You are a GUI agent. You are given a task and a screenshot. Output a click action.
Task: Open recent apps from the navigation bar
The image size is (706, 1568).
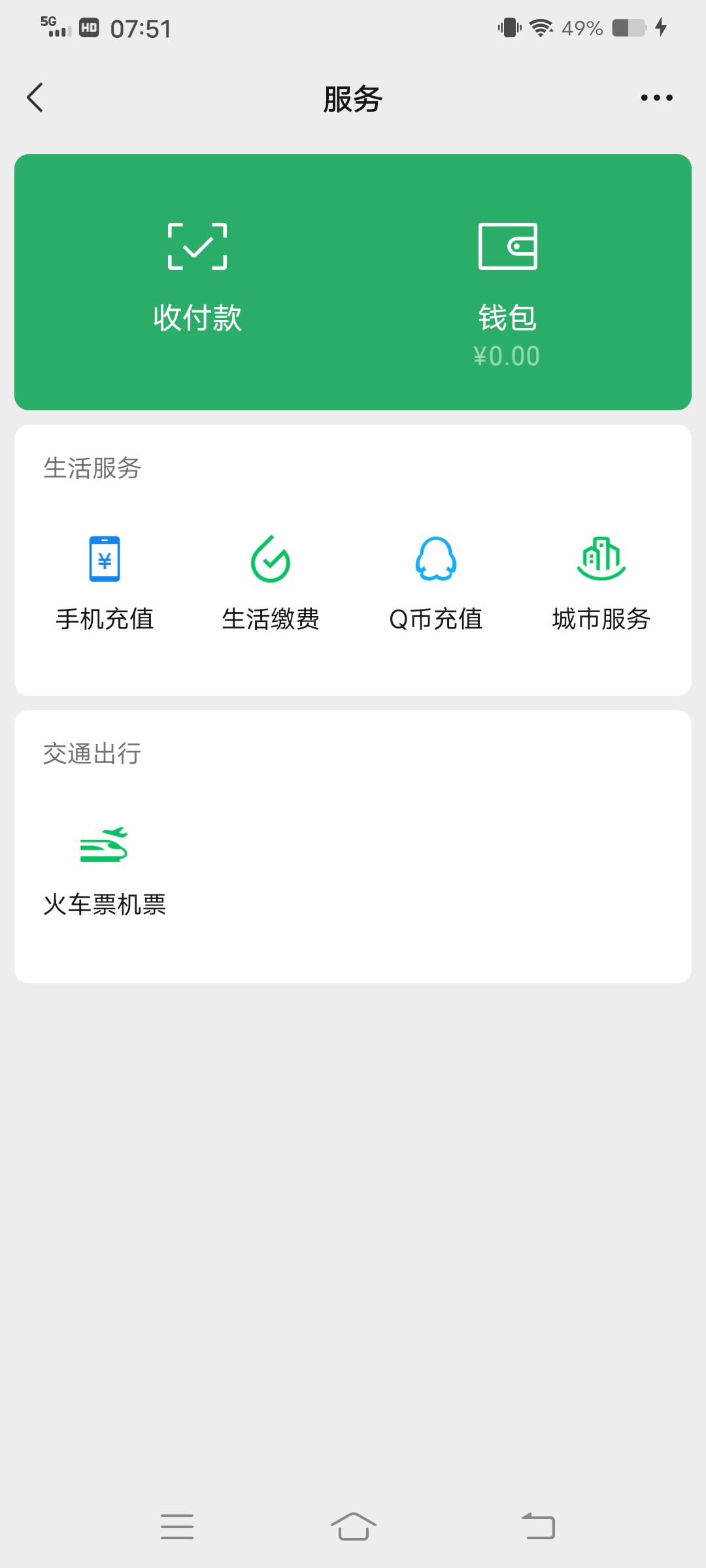(177, 1526)
